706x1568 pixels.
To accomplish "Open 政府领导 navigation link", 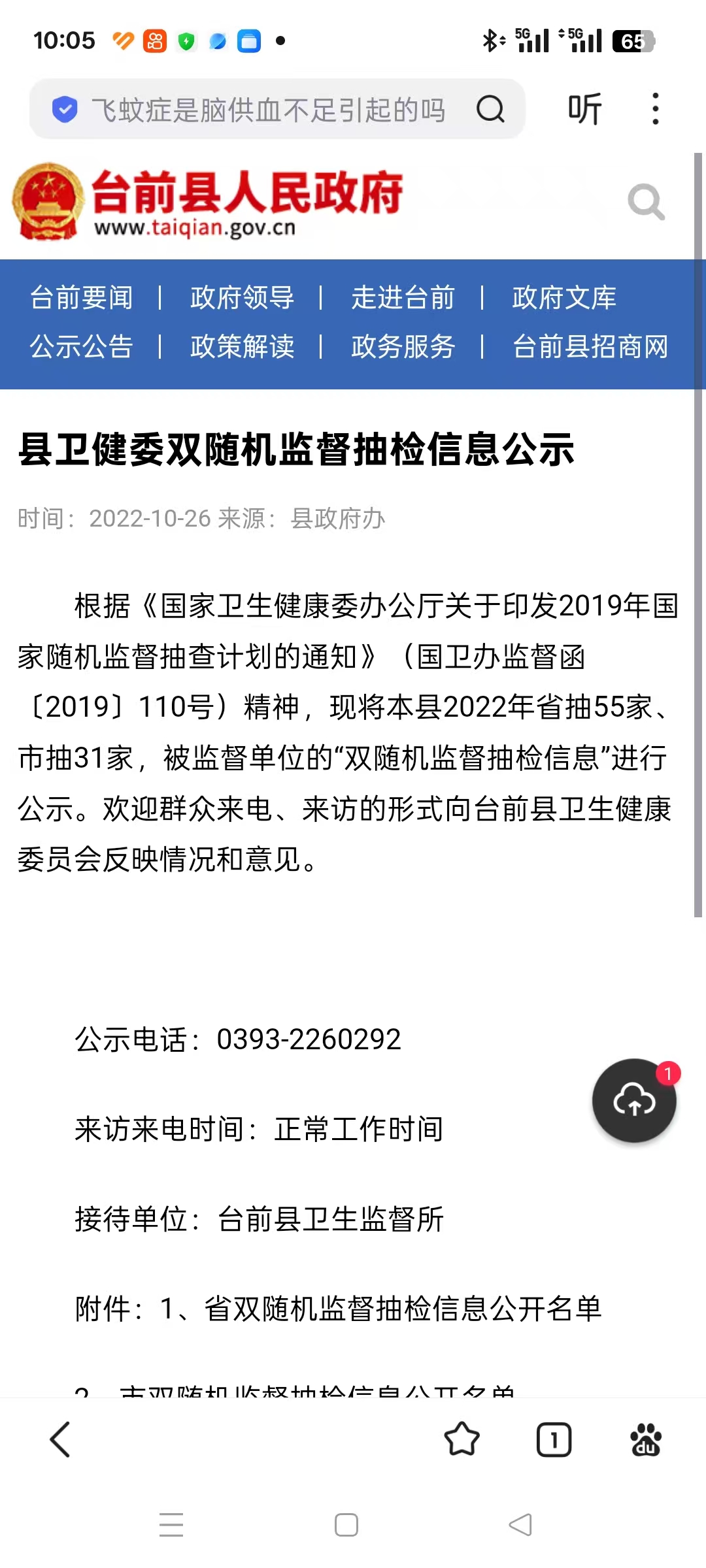I will (x=243, y=298).
